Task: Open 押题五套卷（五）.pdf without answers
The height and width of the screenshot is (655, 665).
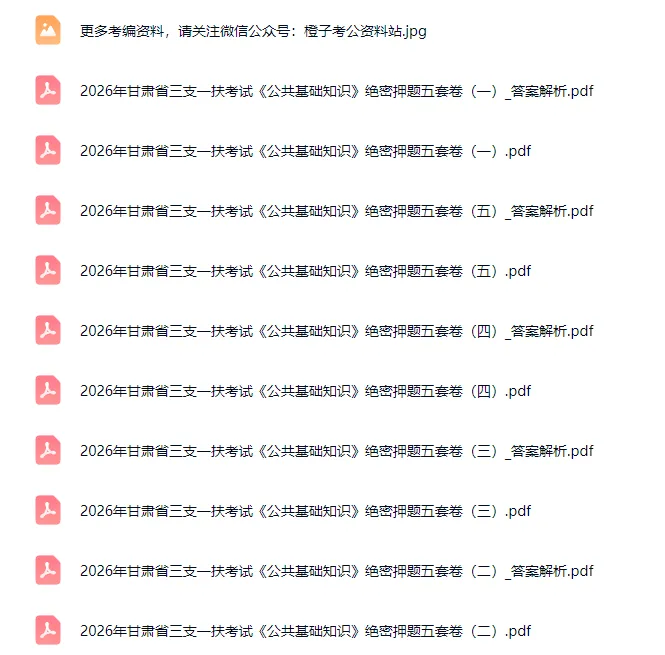Action: [x=305, y=271]
